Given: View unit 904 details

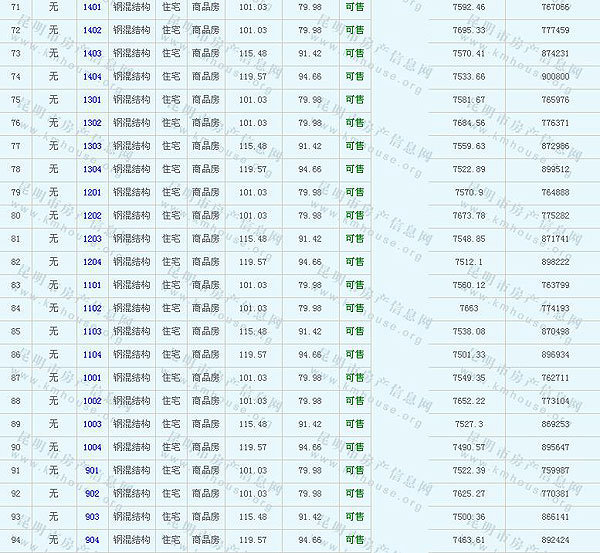Looking at the screenshot, I should click(92, 540).
